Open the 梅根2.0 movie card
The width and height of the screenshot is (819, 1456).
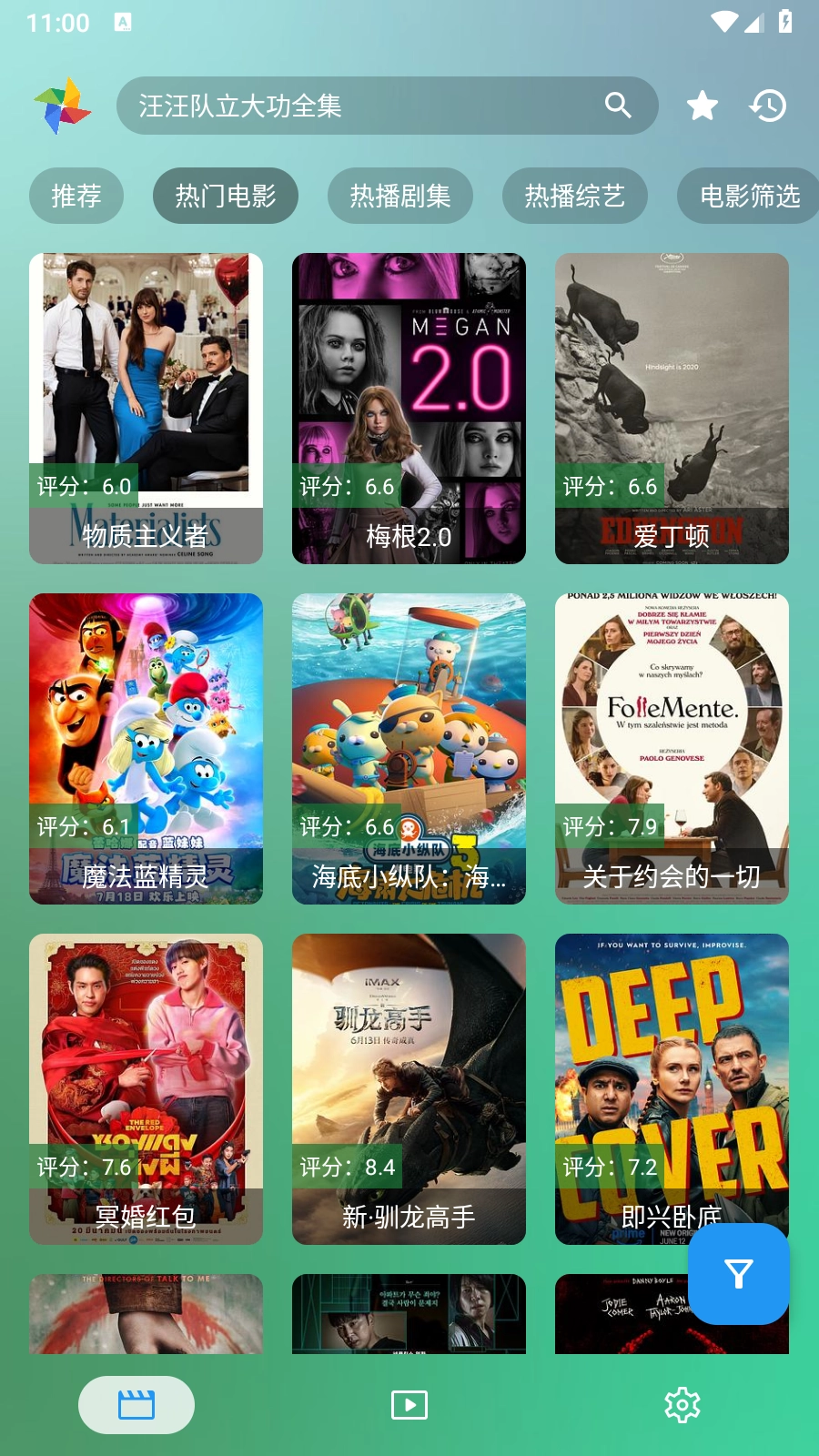click(x=409, y=408)
